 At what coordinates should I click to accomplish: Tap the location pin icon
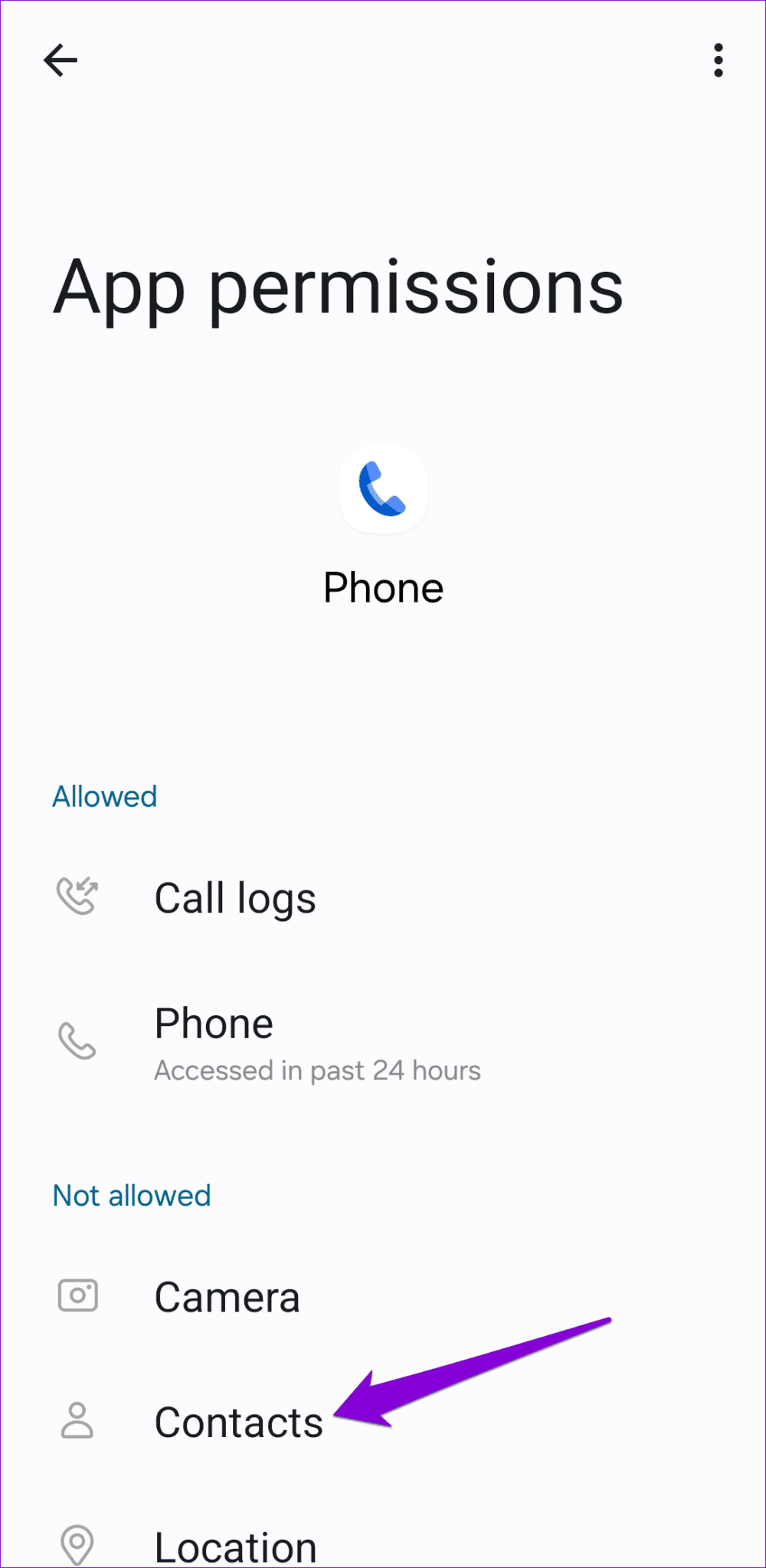pyautogui.click(x=77, y=1545)
